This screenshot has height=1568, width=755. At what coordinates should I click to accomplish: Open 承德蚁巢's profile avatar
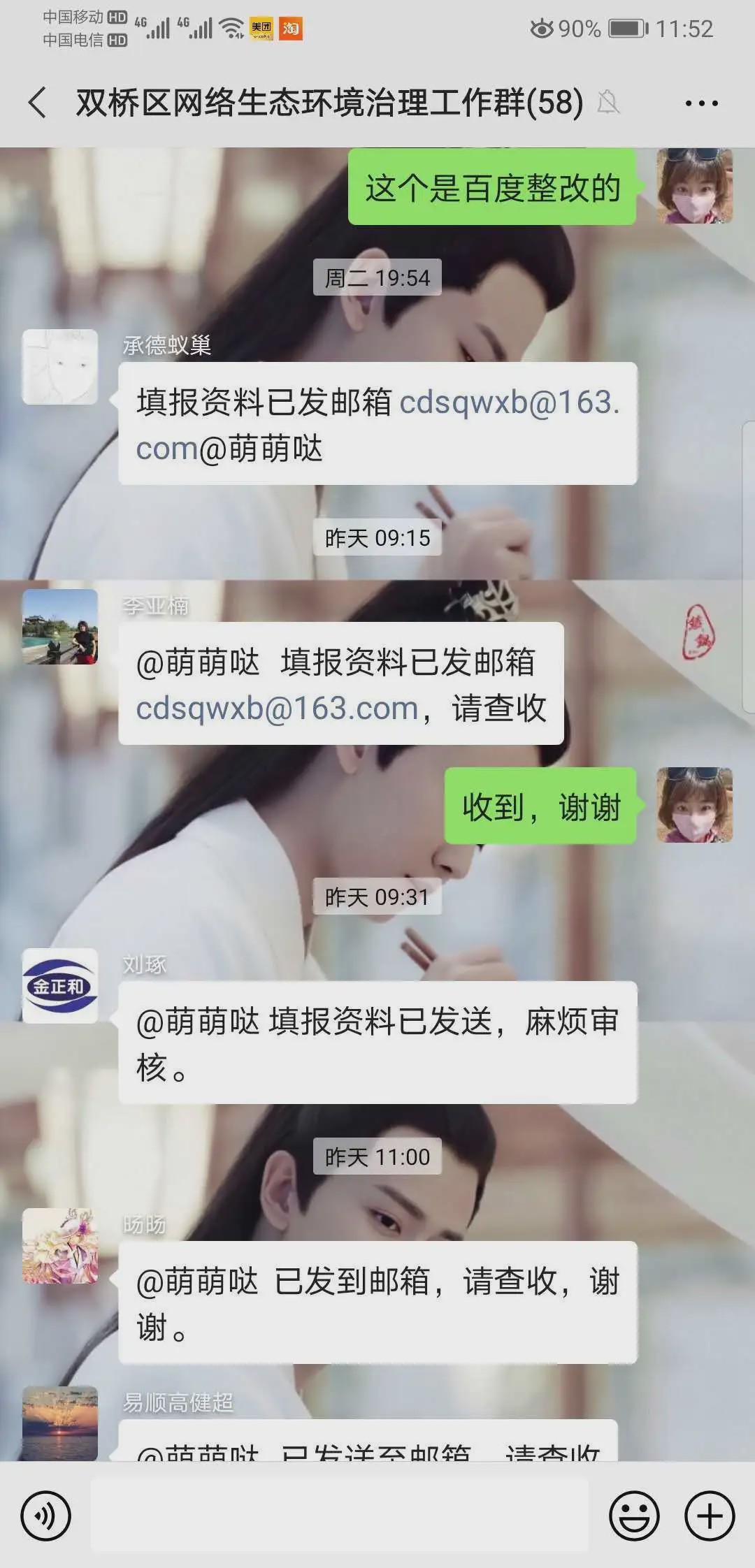60,367
